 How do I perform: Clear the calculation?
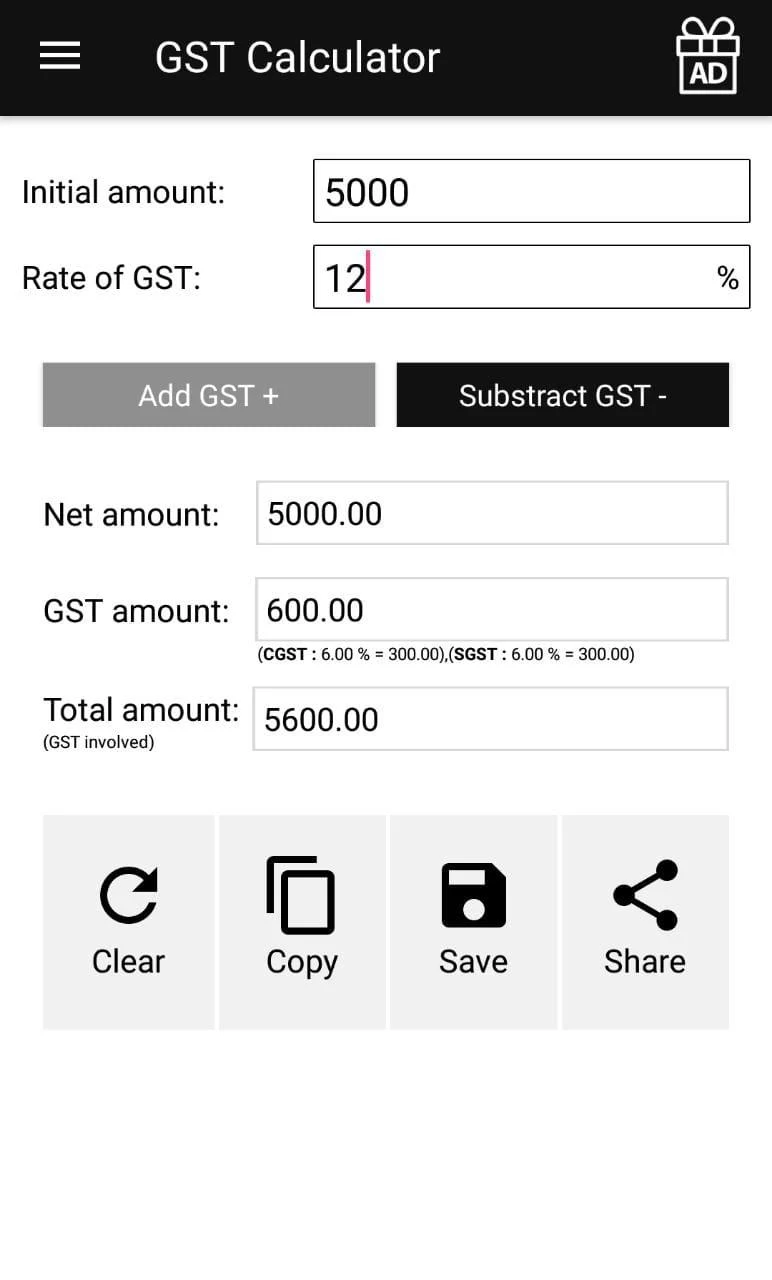click(x=129, y=921)
